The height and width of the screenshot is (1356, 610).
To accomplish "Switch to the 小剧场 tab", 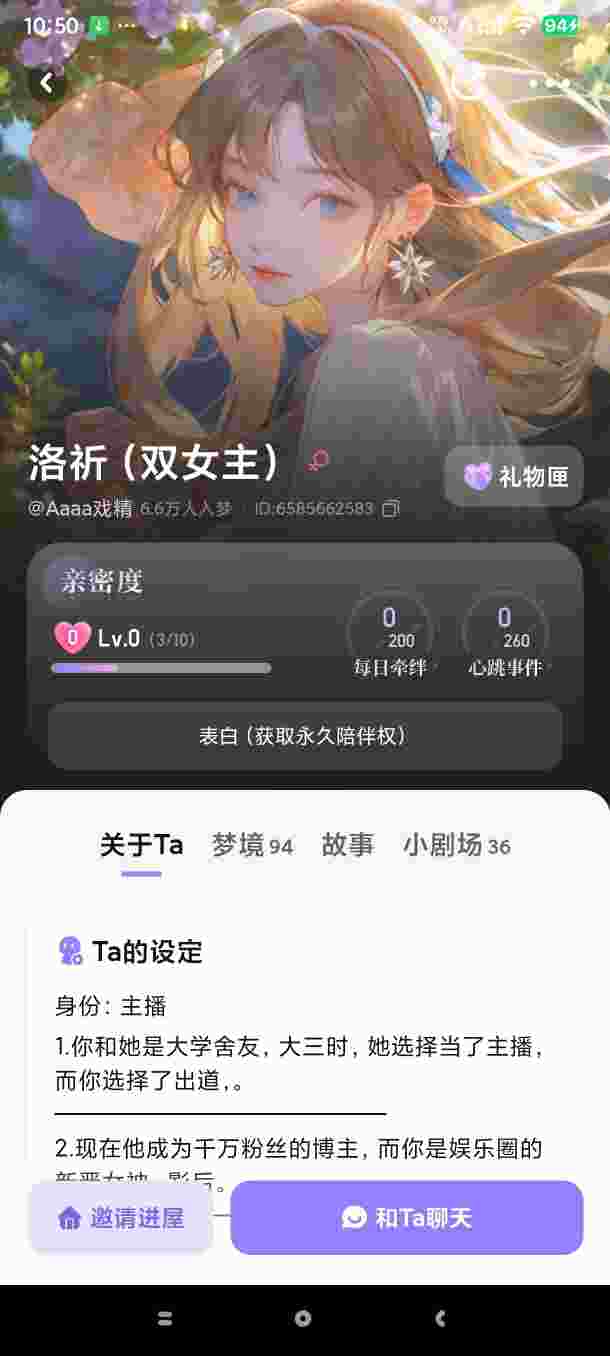I will [456, 845].
